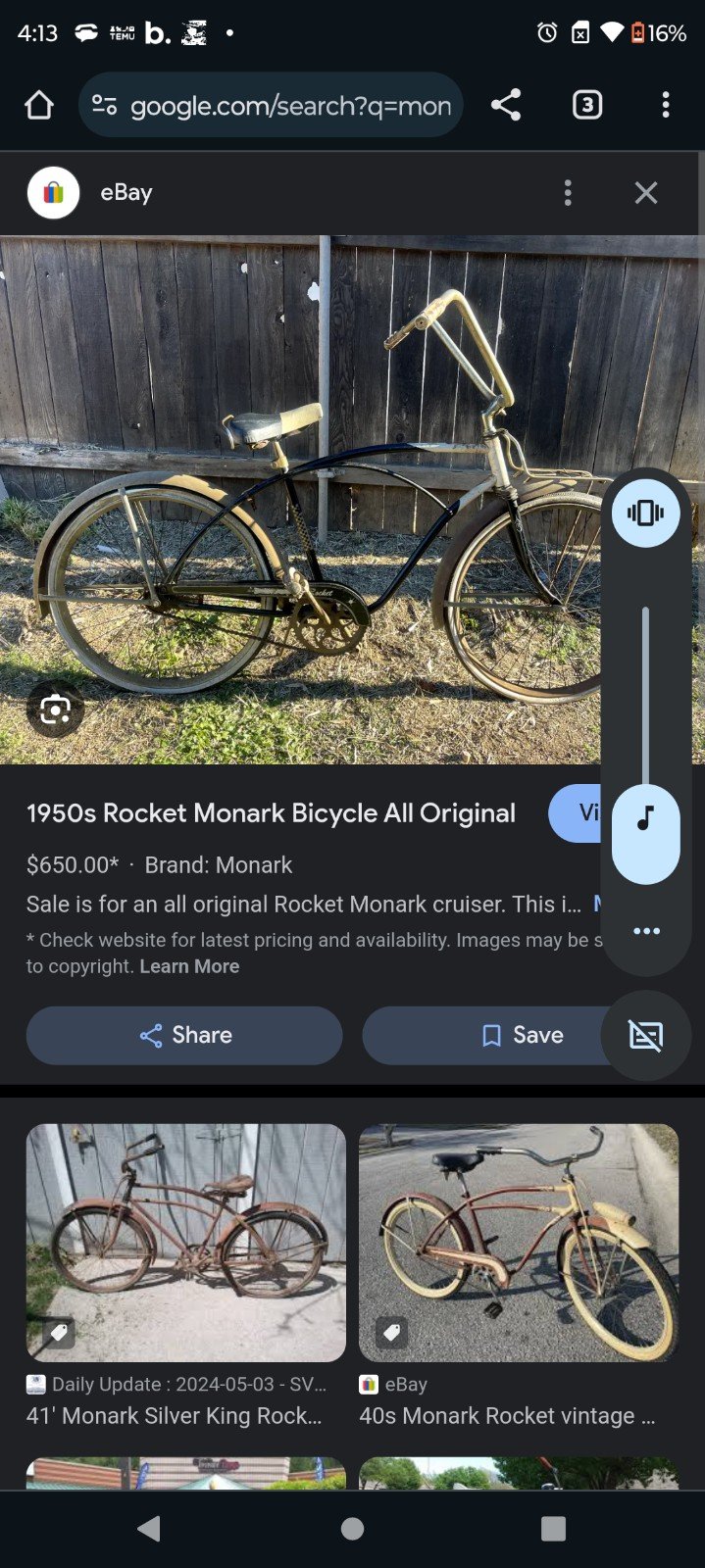Viewport: 705px width, 1568px height.
Task: Adjust the media volume slider
Action: pos(645,745)
